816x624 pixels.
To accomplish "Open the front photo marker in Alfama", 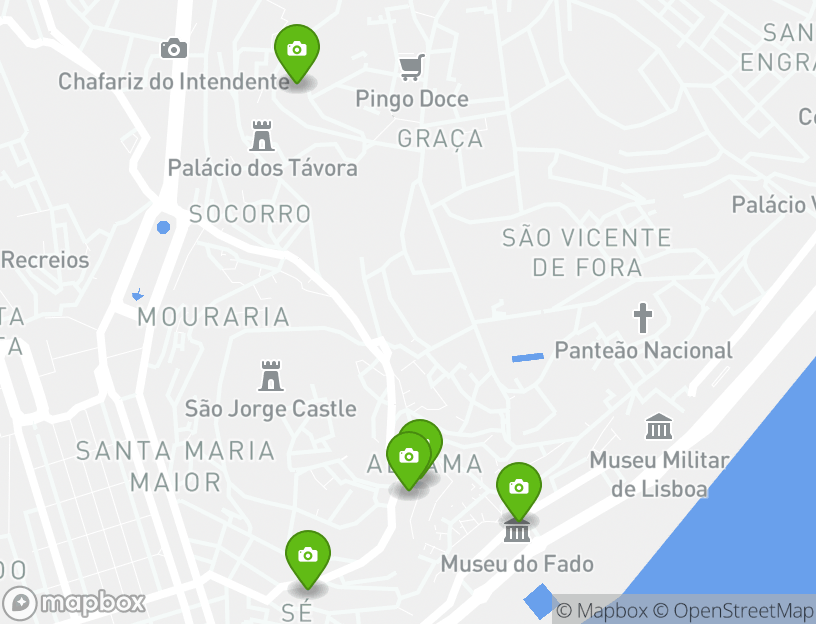I will (408, 457).
